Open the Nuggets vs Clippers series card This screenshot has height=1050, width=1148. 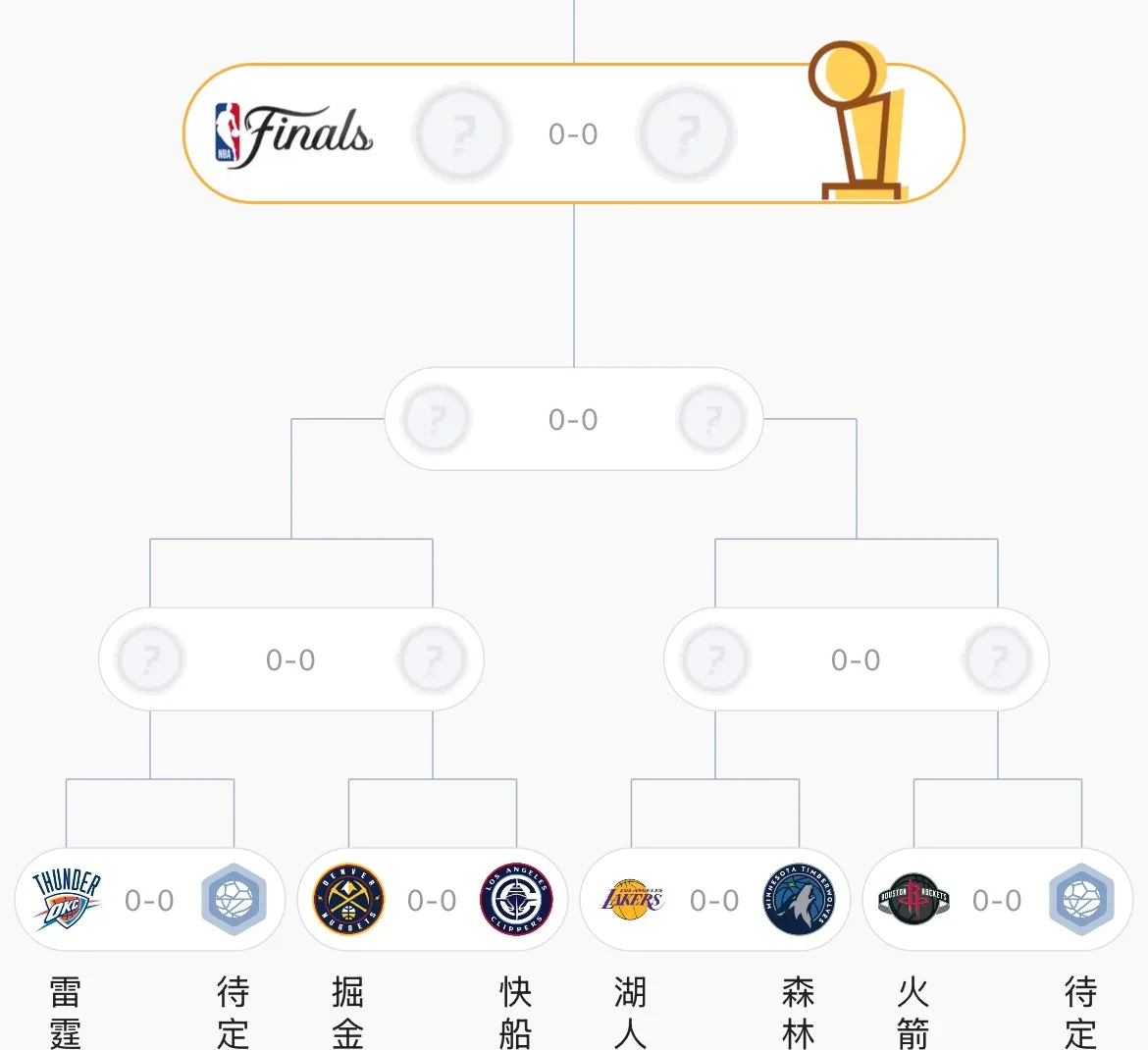pos(432,900)
